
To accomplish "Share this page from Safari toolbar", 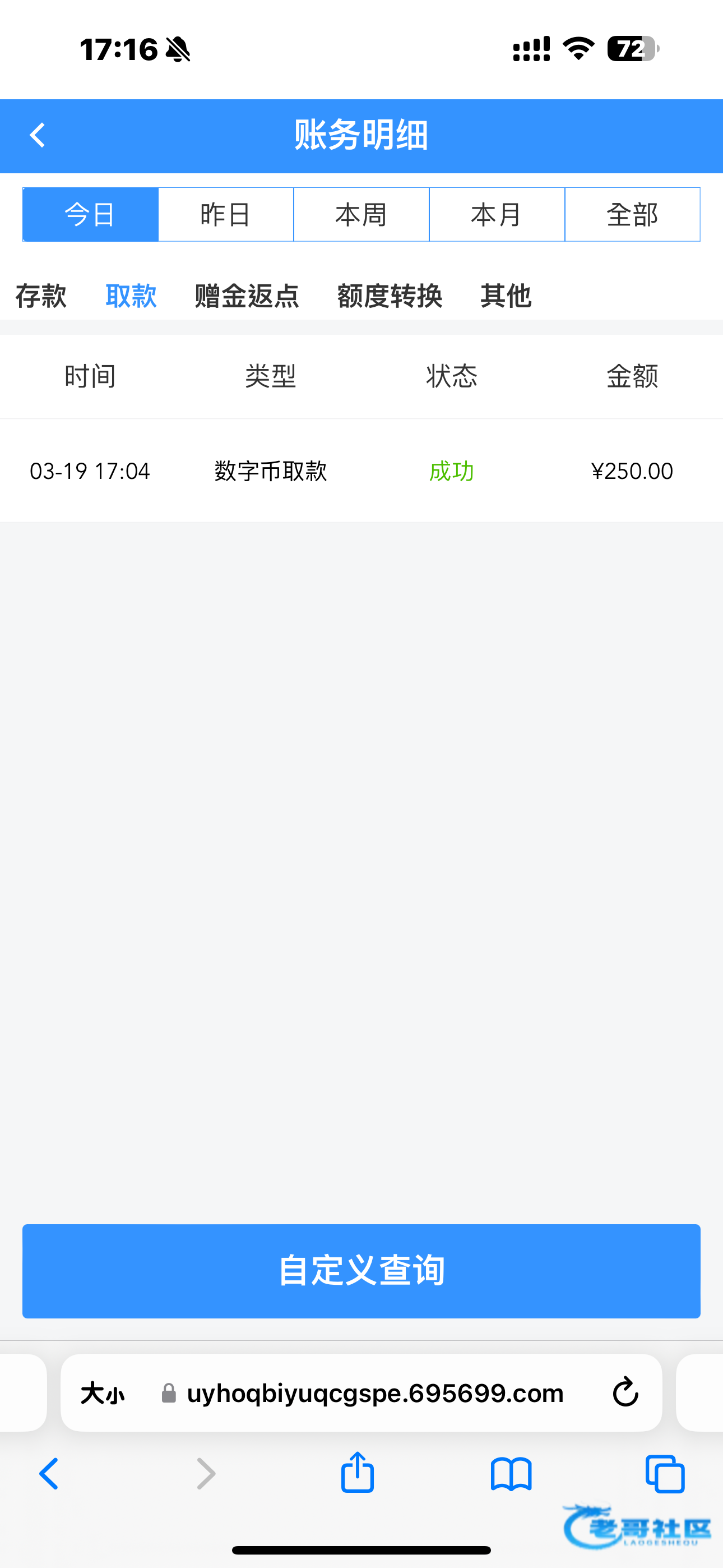I will [357, 1473].
